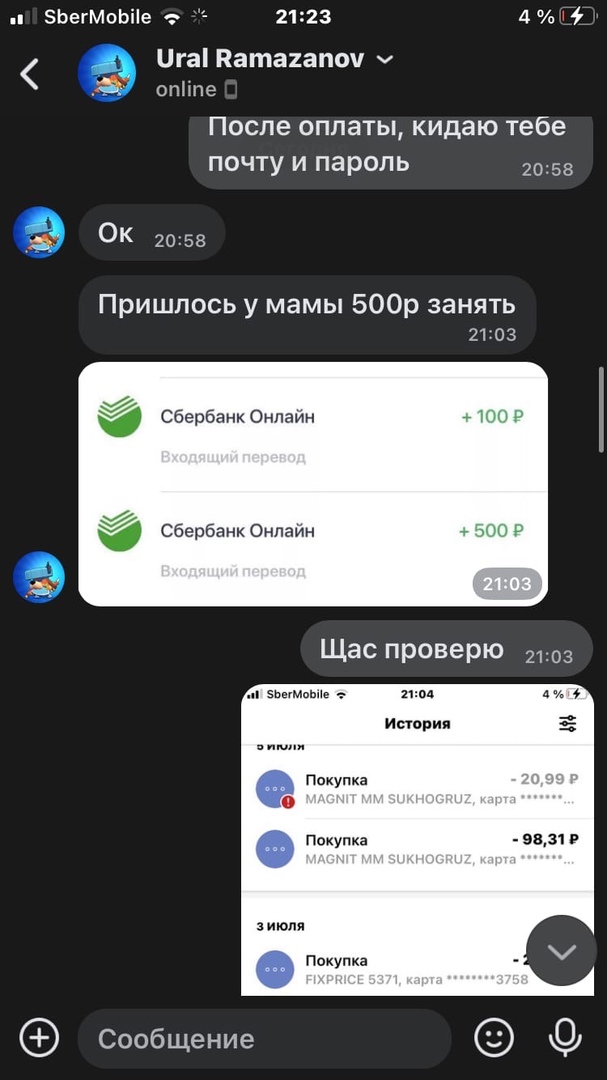Expand the Ural Ramazanov chat name dropdown

coord(385,60)
